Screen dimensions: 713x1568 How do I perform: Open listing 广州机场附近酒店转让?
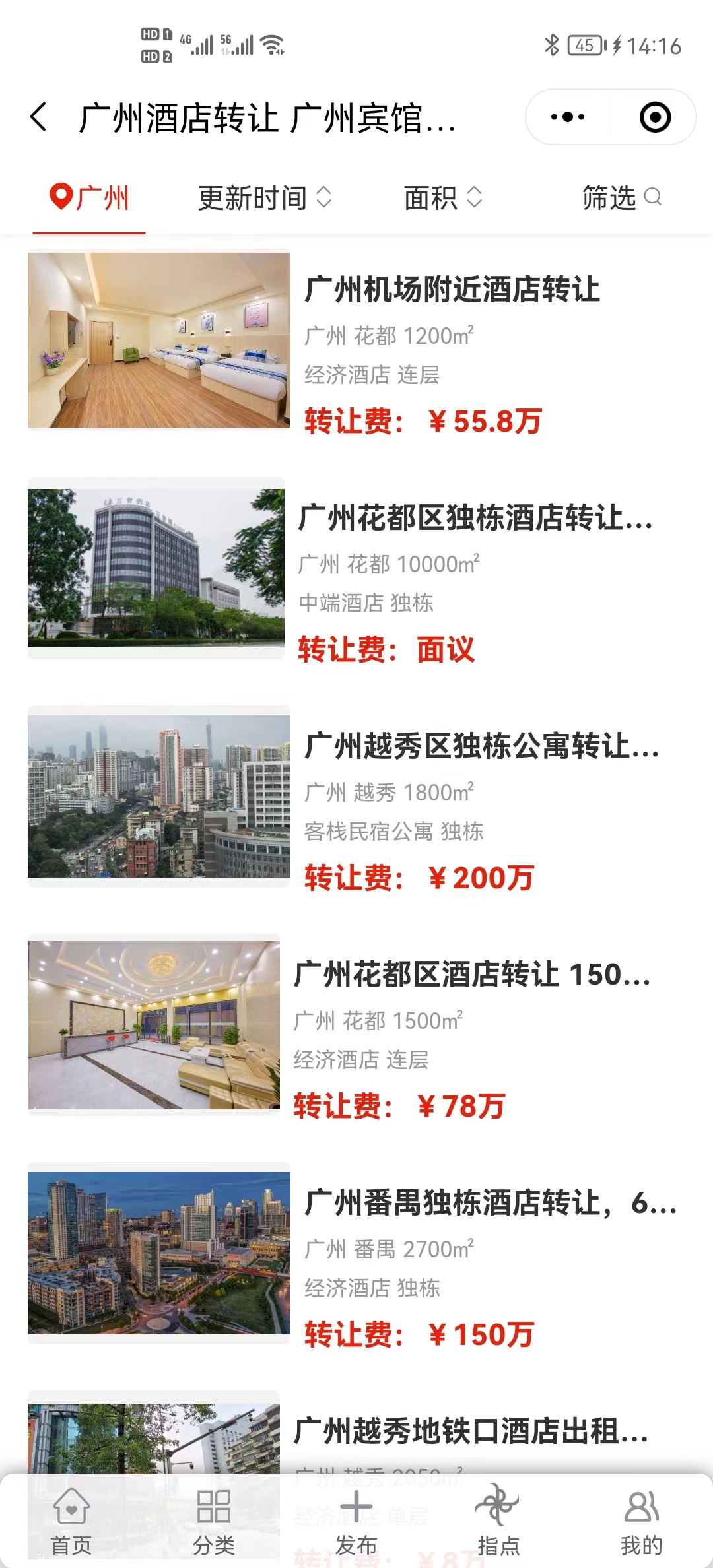pos(452,290)
